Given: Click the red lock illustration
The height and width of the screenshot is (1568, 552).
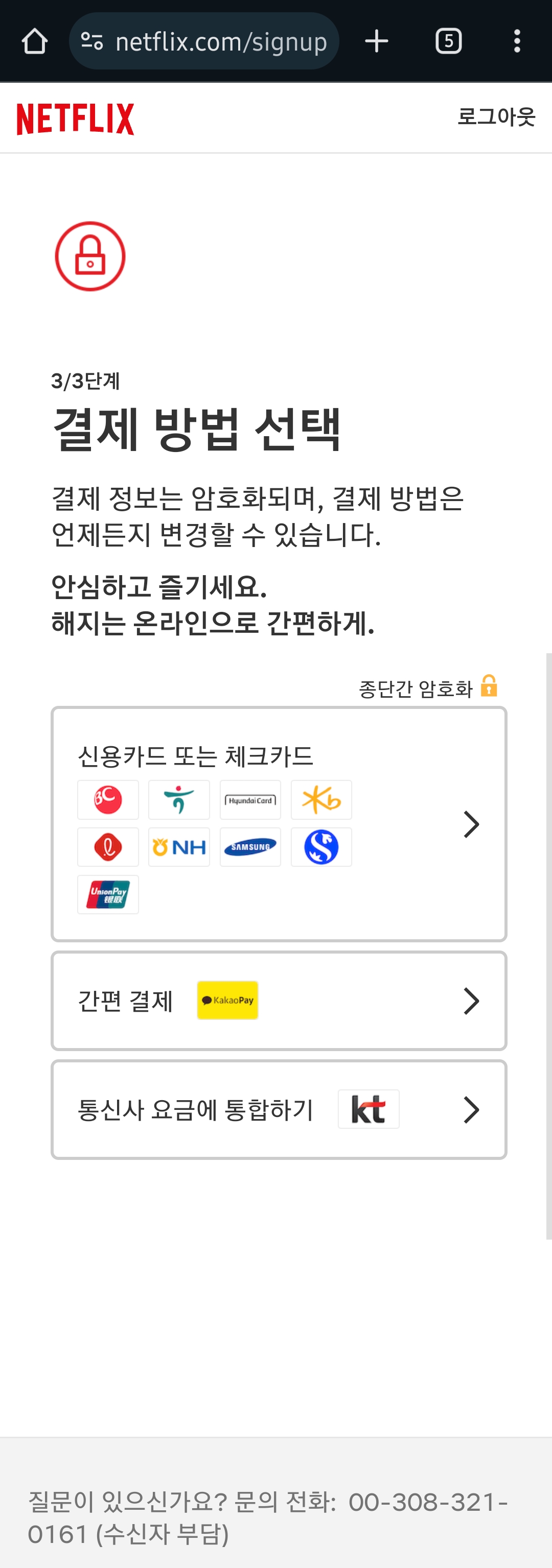Looking at the screenshot, I should pyautogui.click(x=90, y=256).
